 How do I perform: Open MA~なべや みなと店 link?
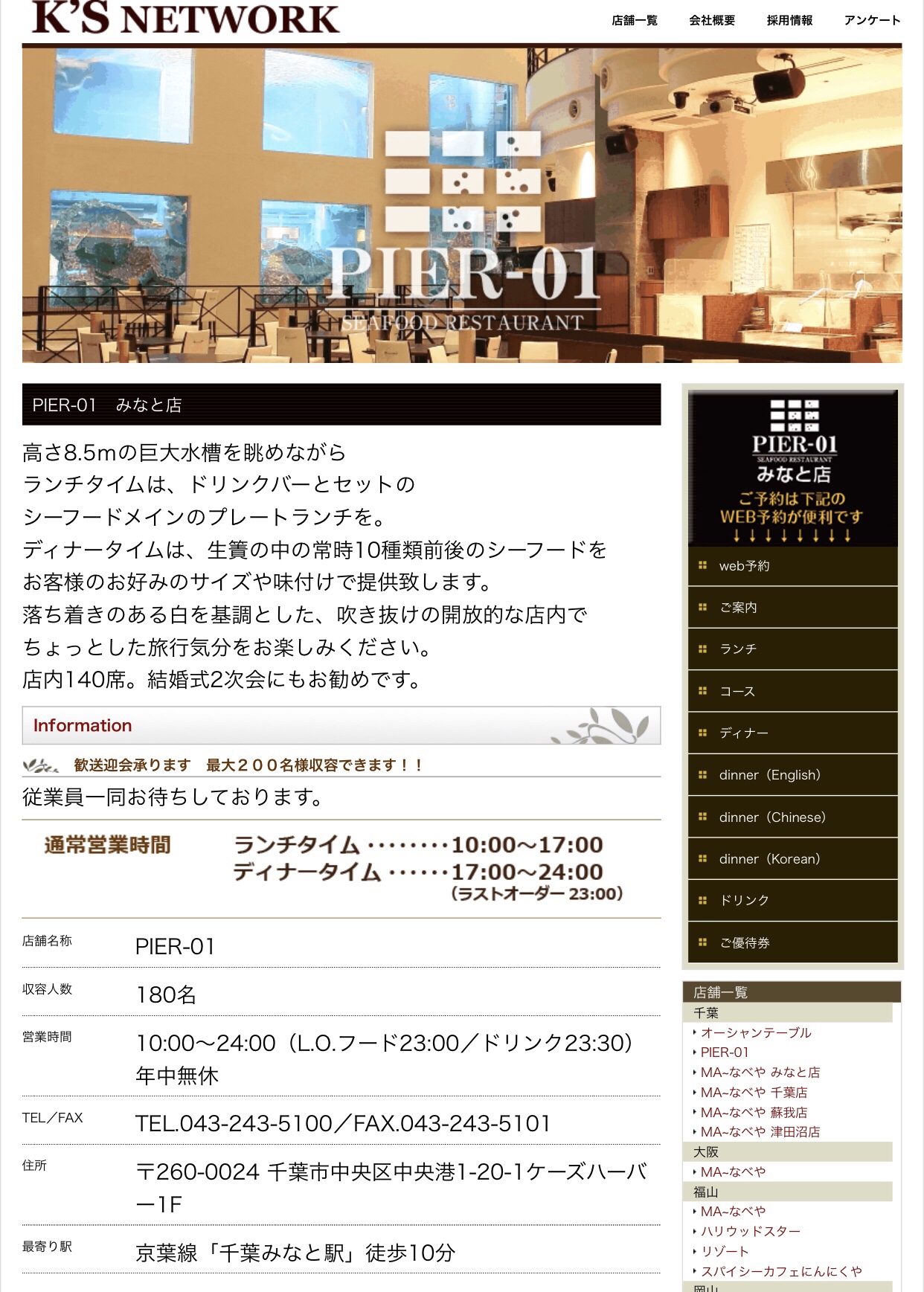pyautogui.click(x=760, y=1073)
